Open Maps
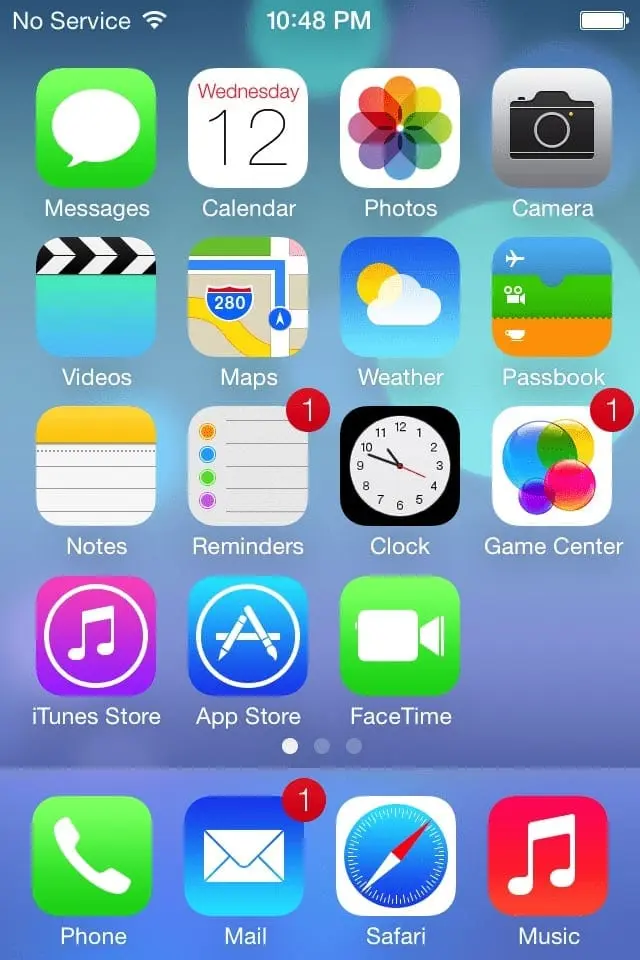The width and height of the screenshot is (640, 960). click(248, 297)
